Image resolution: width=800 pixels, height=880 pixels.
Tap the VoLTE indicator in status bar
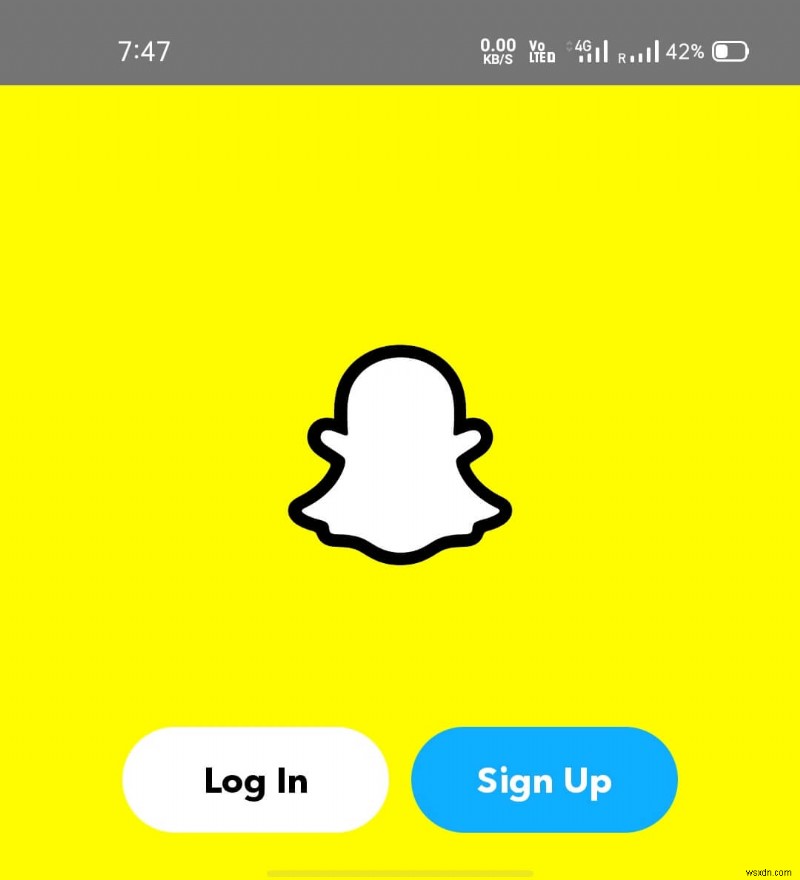click(x=540, y=50)
